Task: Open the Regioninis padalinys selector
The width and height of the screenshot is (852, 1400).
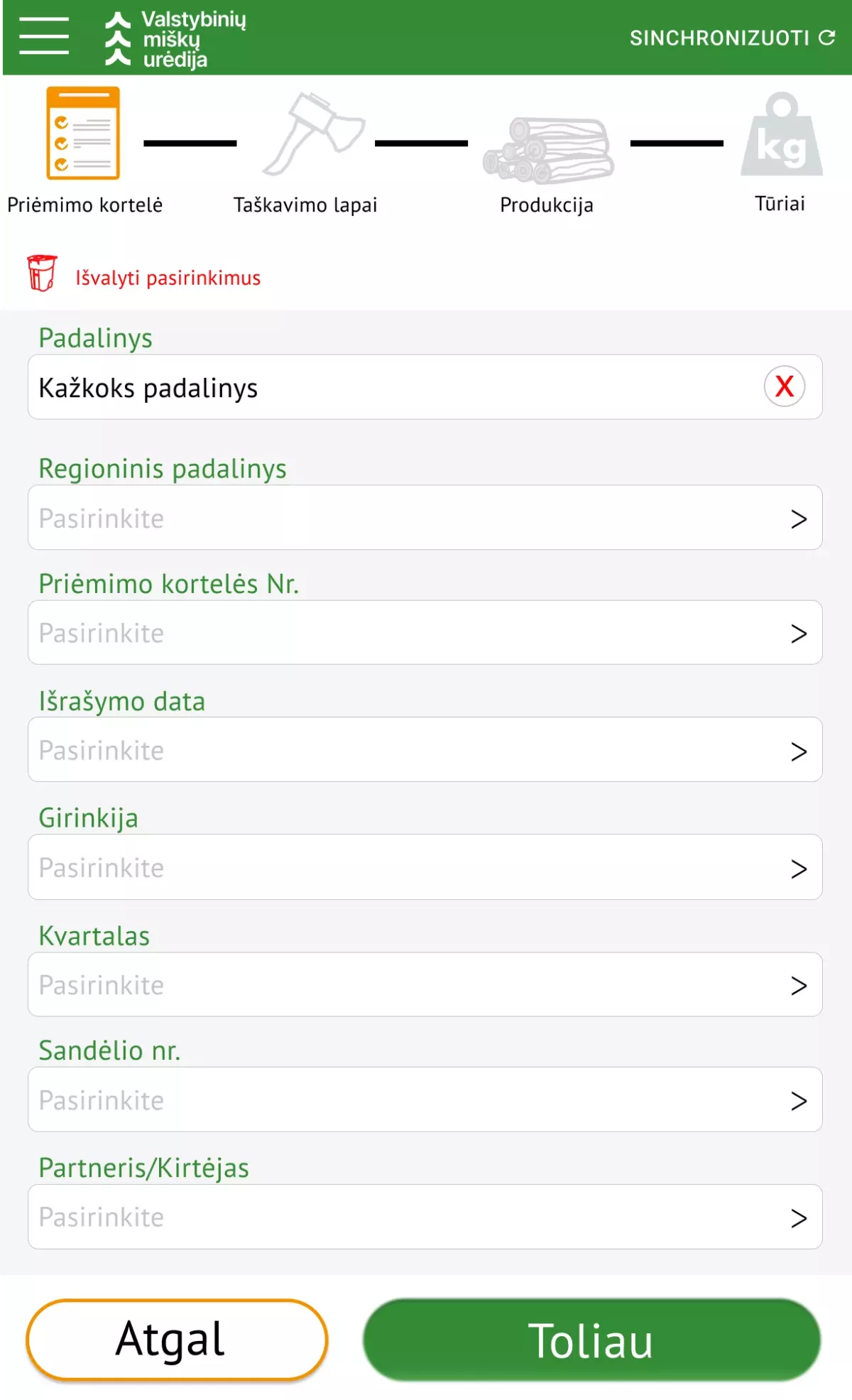Action: pos(425,518)
